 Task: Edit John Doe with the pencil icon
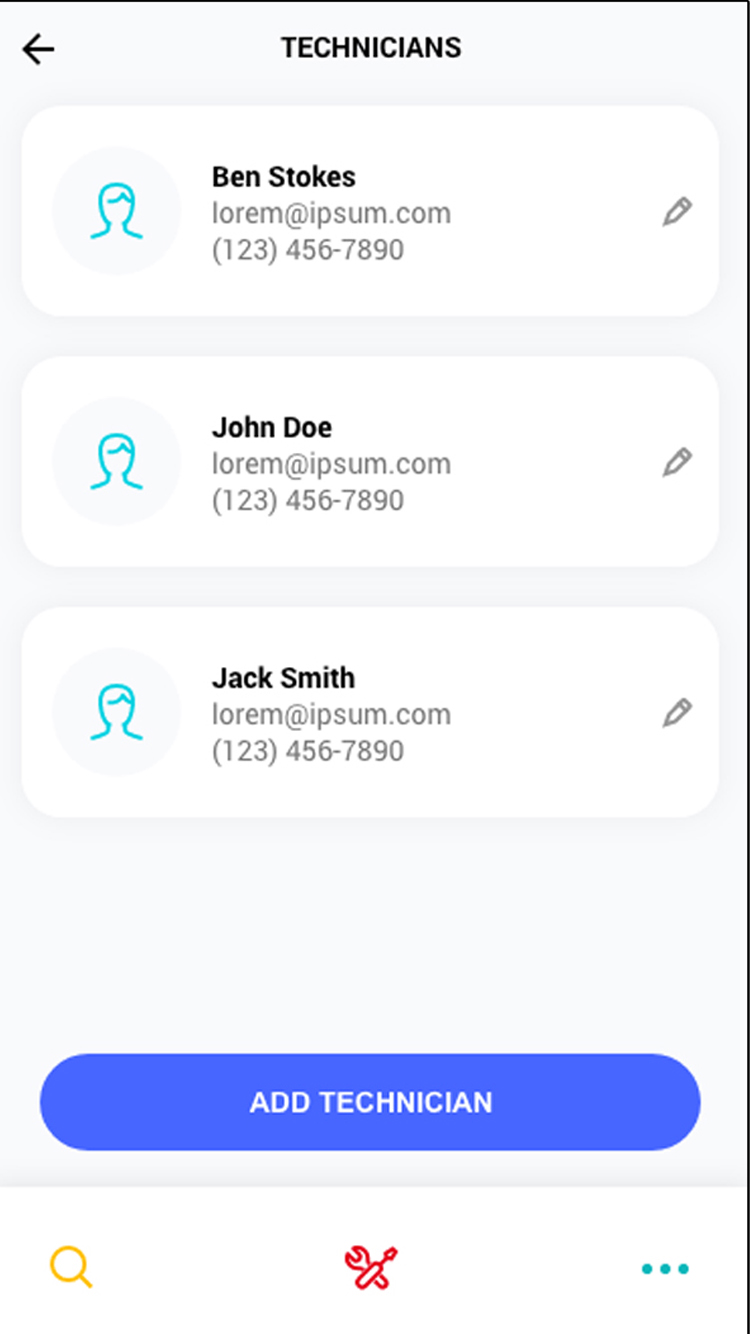677,462
